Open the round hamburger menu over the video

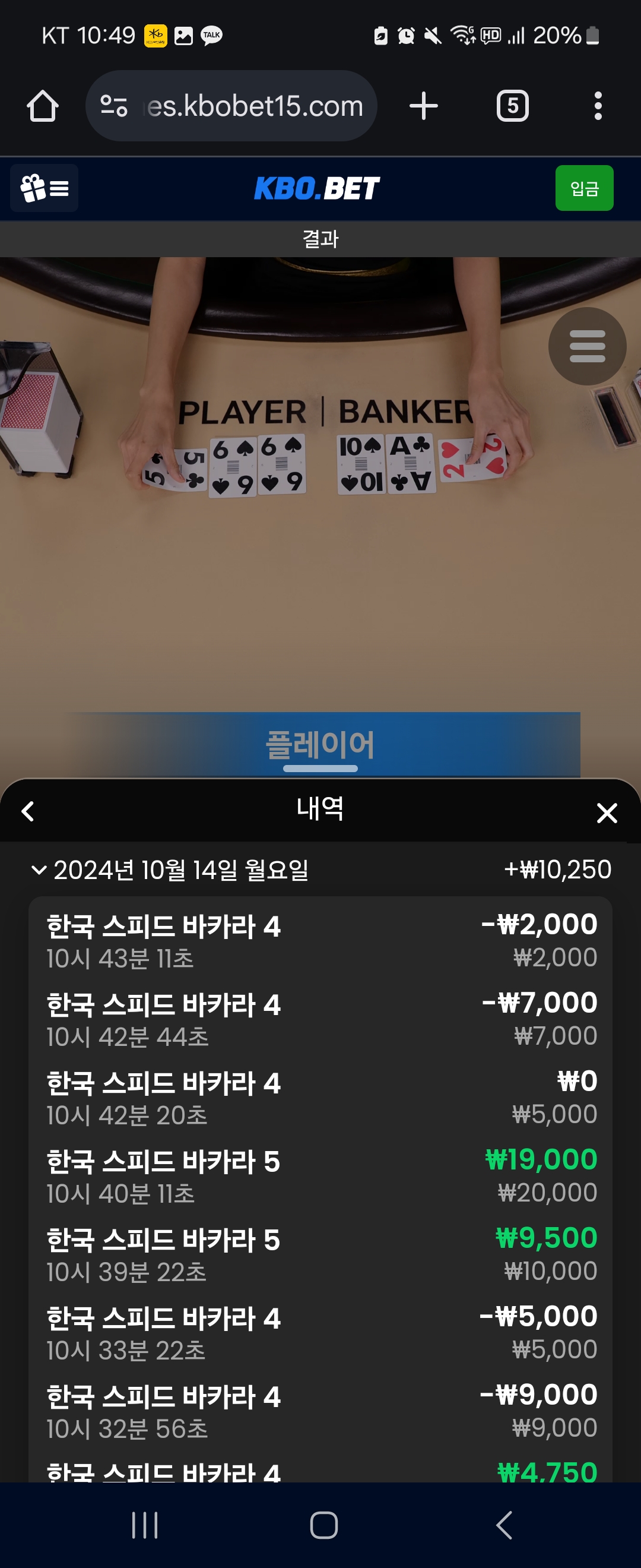click(x=586, y=346)
